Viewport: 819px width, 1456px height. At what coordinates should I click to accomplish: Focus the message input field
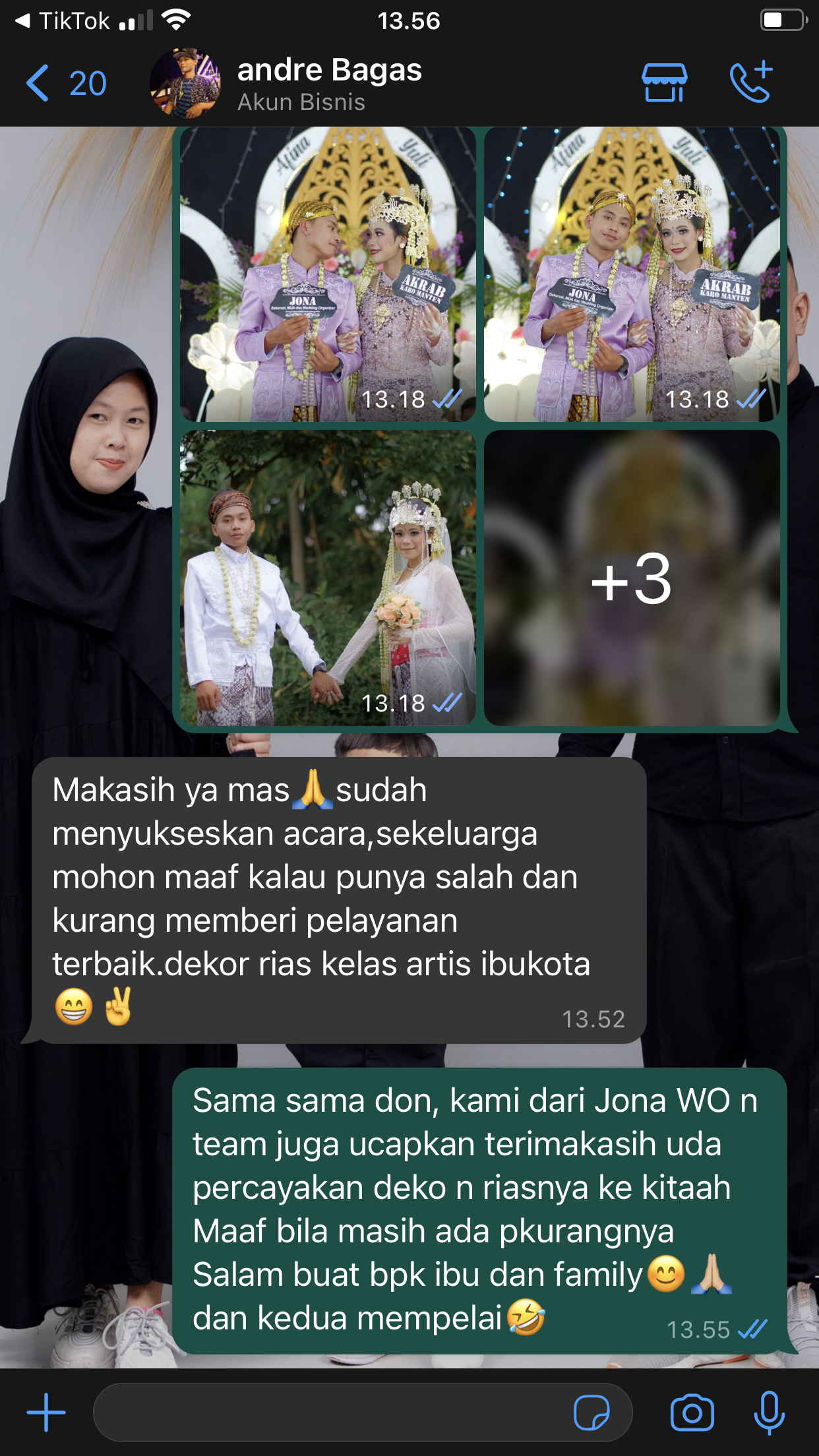tap(330, 1412)
